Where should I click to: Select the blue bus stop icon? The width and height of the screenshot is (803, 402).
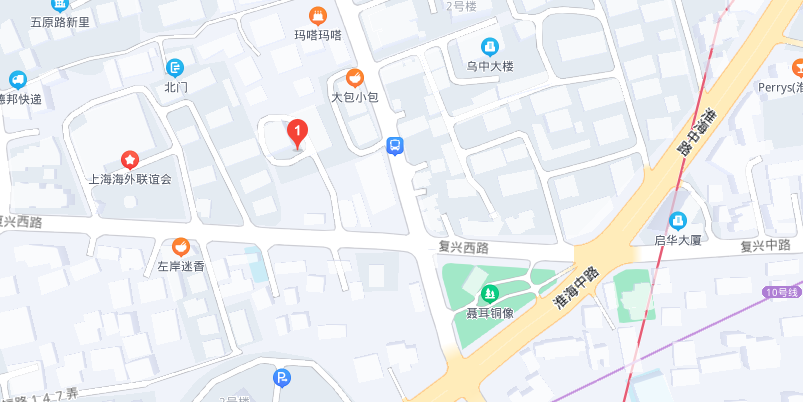pos(396,147)
